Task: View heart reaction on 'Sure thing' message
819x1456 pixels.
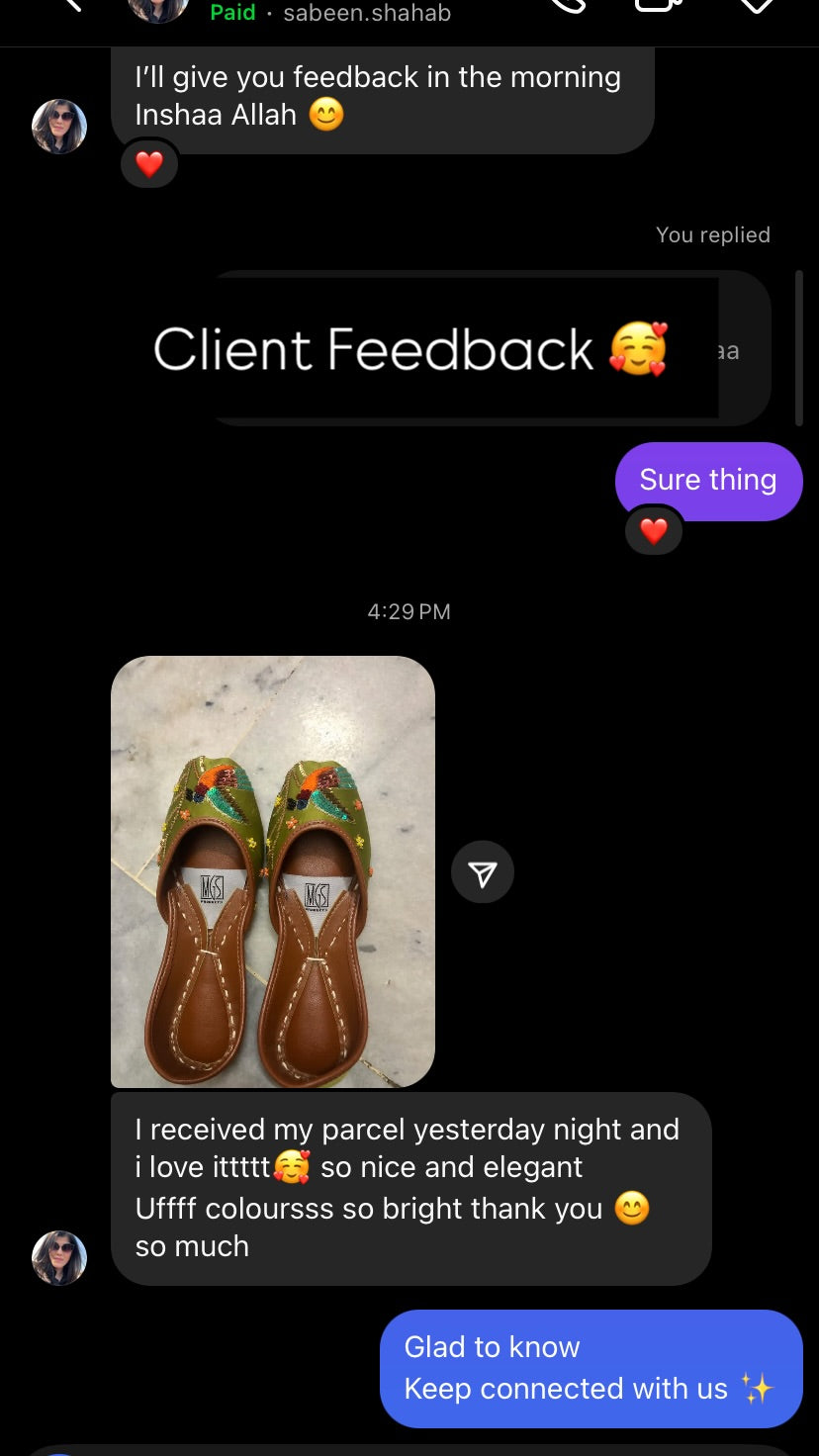Action: tap(653, 531)
